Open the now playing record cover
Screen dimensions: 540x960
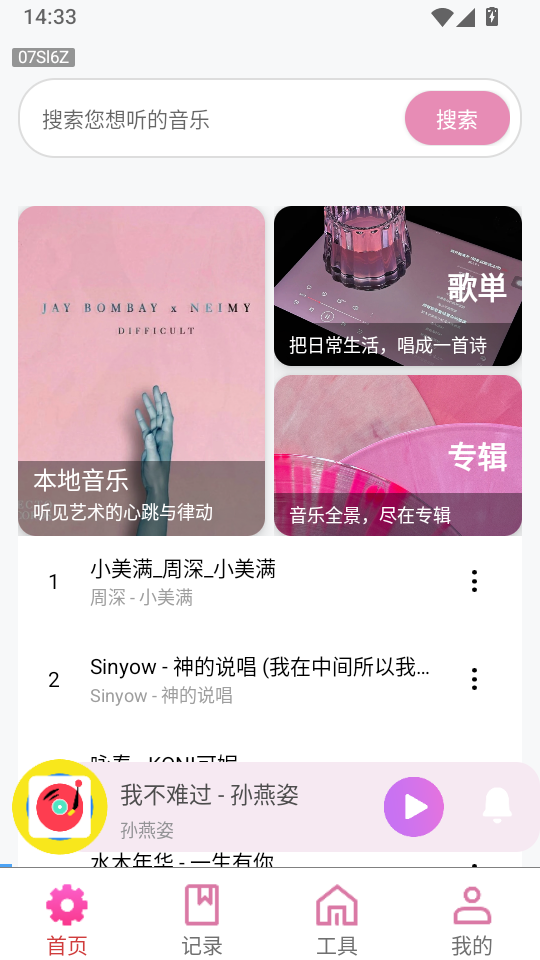pyautogui.click(x=60, y=807)
